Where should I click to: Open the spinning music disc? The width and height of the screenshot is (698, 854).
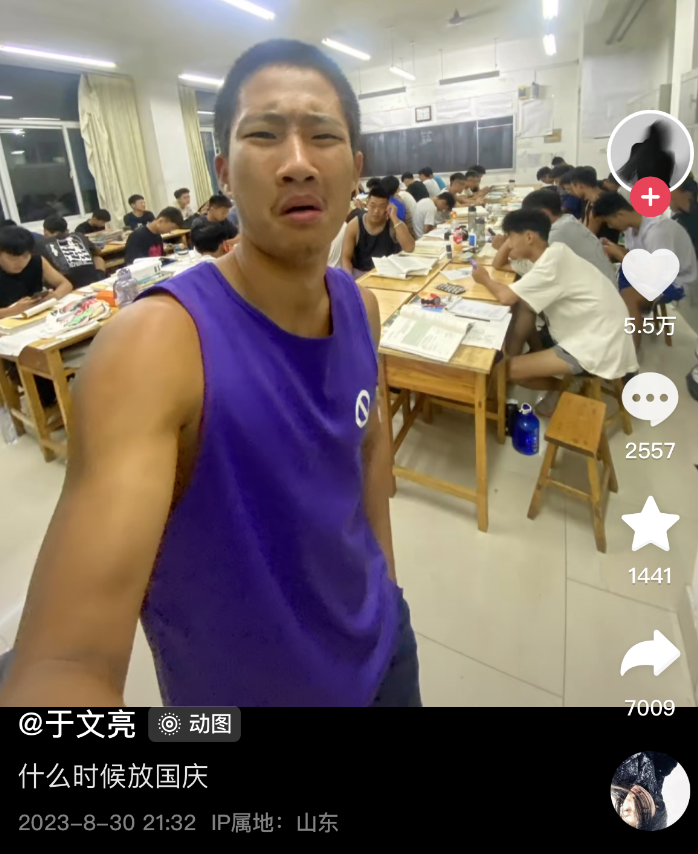pyautogui.click(x=650, y=791)
